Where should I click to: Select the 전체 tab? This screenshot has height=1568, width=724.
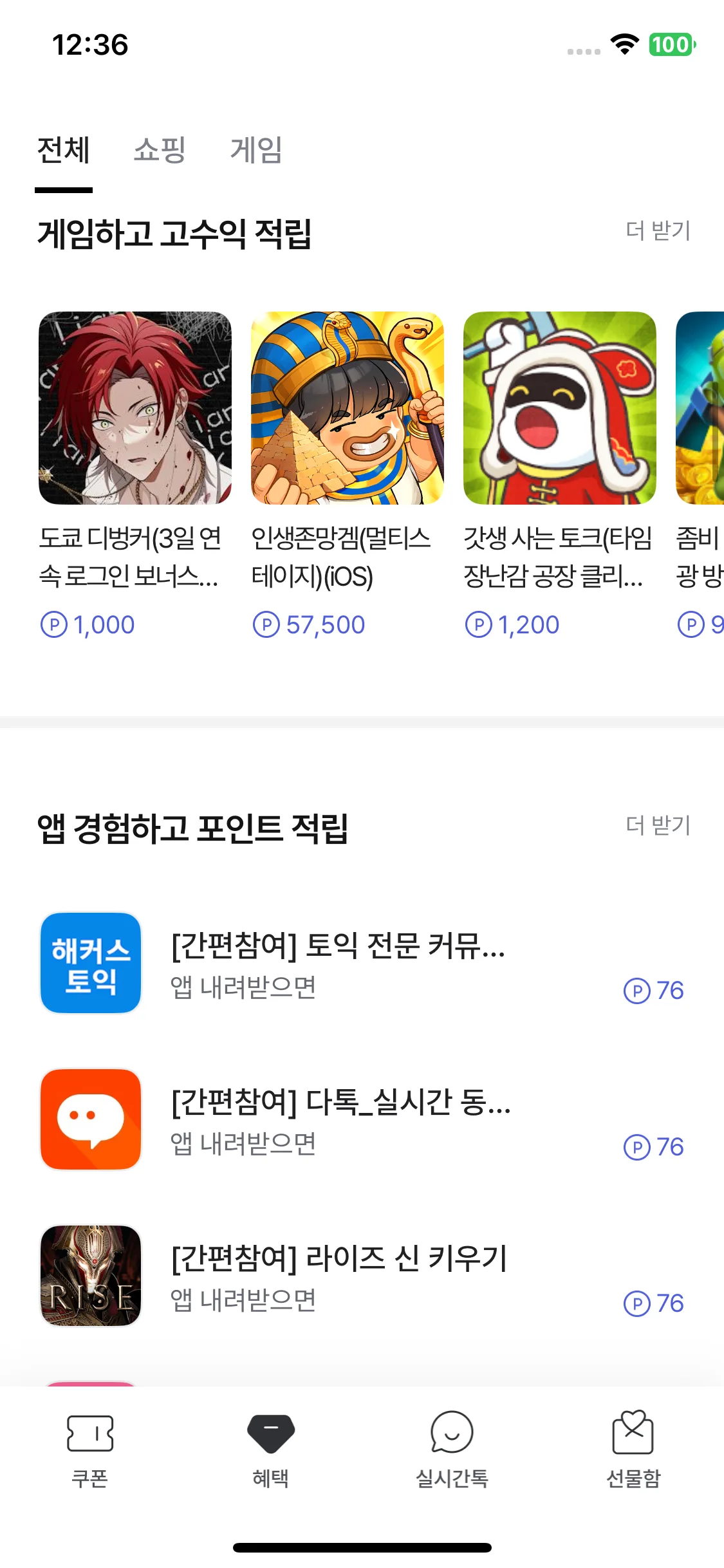pyautogui.click(x=63, y=151)
